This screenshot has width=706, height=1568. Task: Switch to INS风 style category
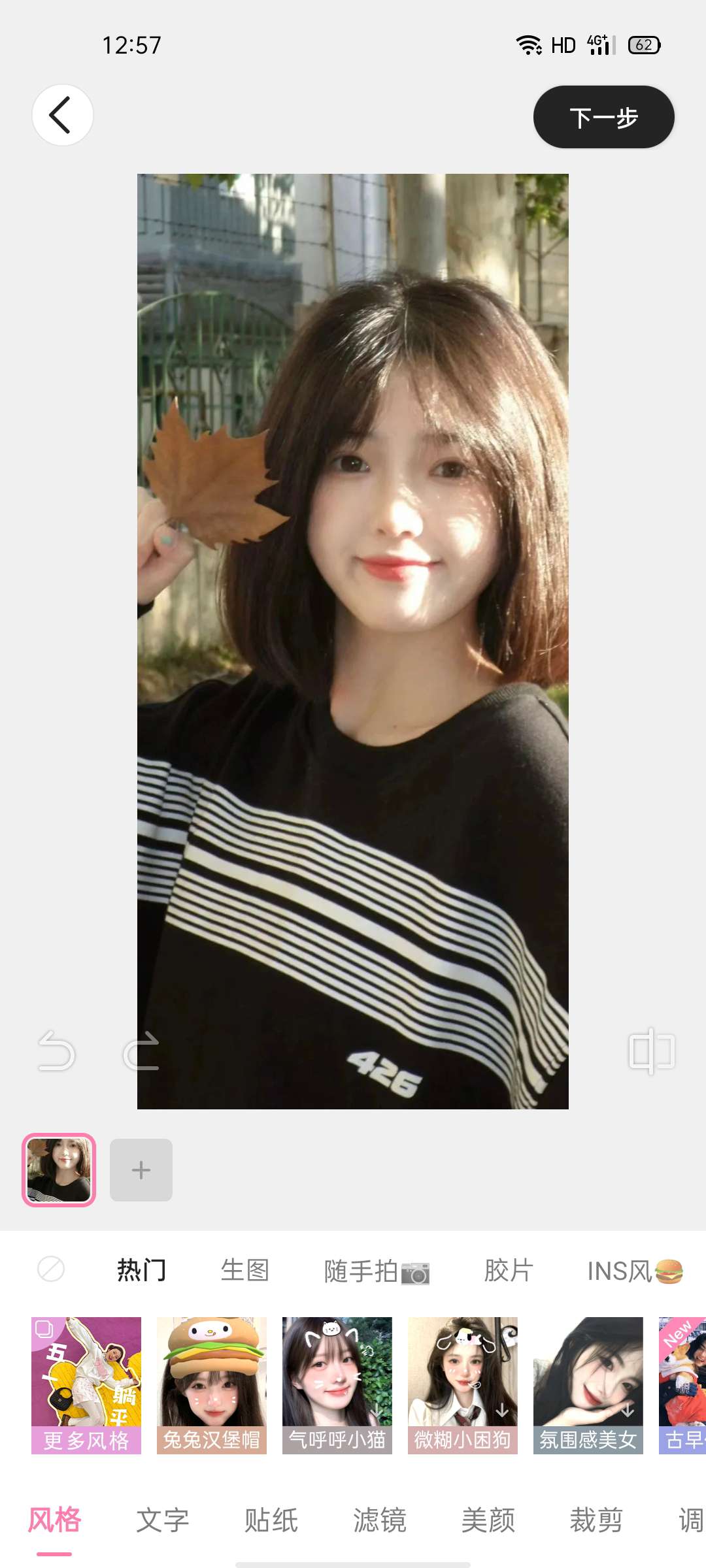(x=634, y=1271)
